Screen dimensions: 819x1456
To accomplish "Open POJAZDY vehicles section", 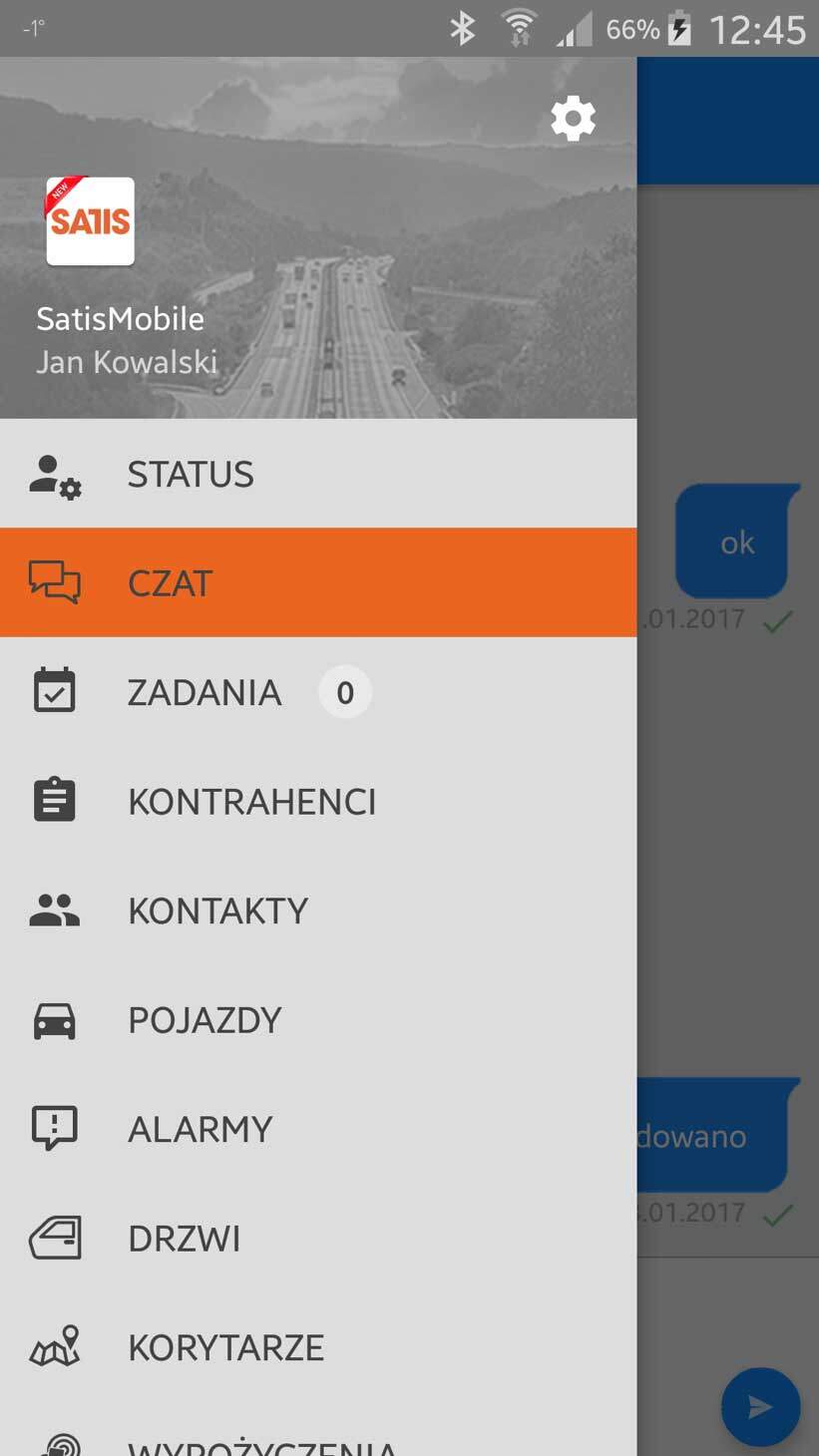I will 318,1019.
